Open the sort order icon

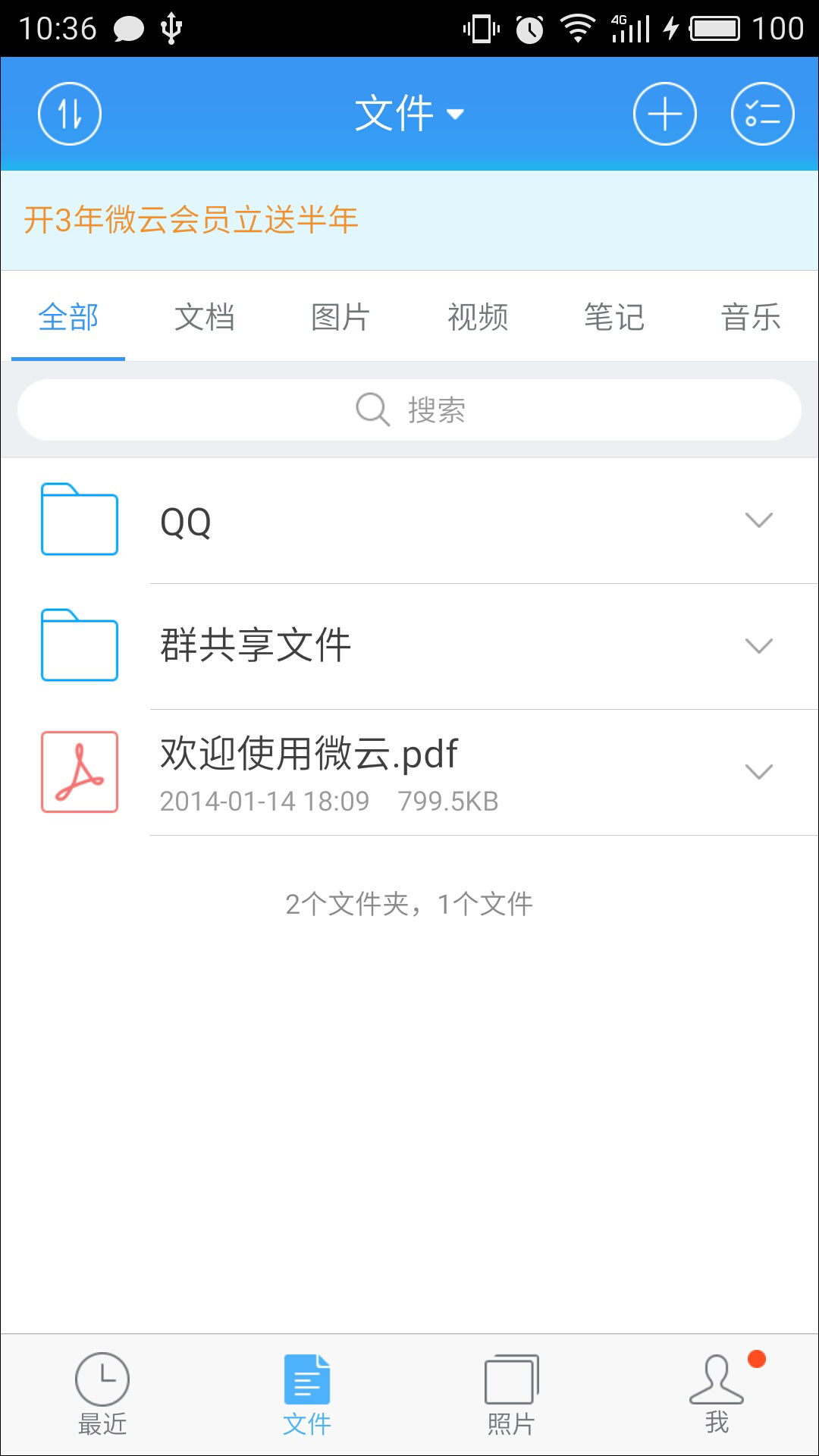70,114
